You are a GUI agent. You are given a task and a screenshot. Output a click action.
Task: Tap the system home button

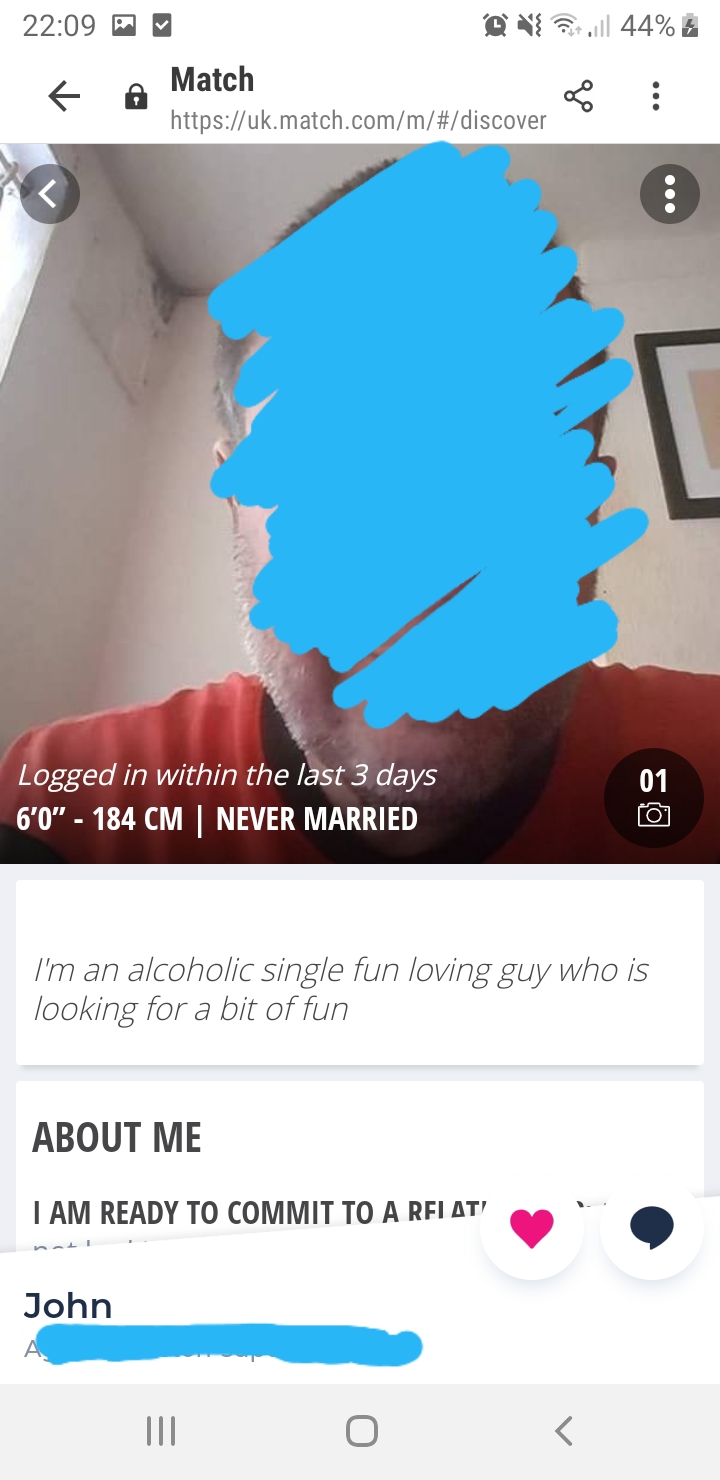pyautogui.click(x=361, y=1431)
